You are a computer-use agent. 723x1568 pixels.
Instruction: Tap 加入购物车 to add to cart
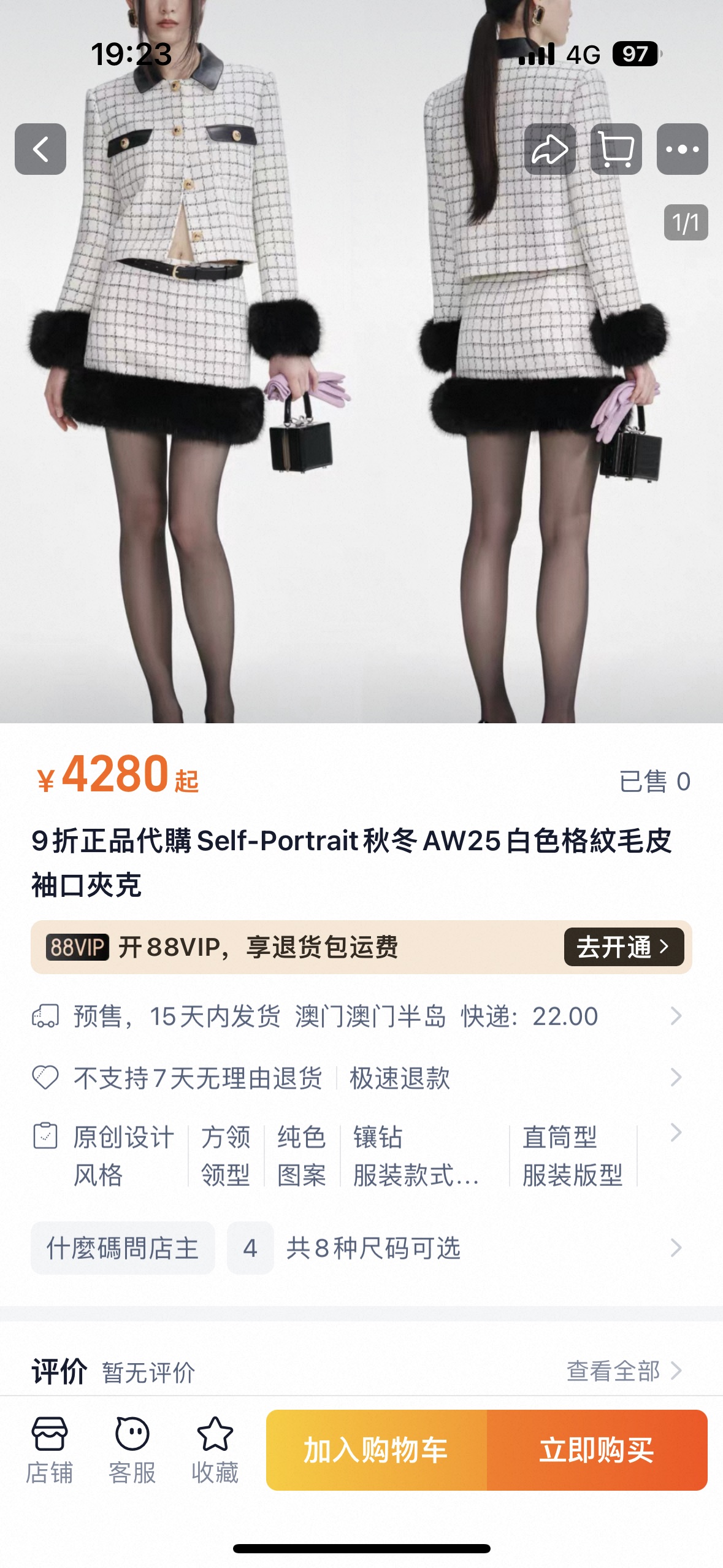(376, 1450)
